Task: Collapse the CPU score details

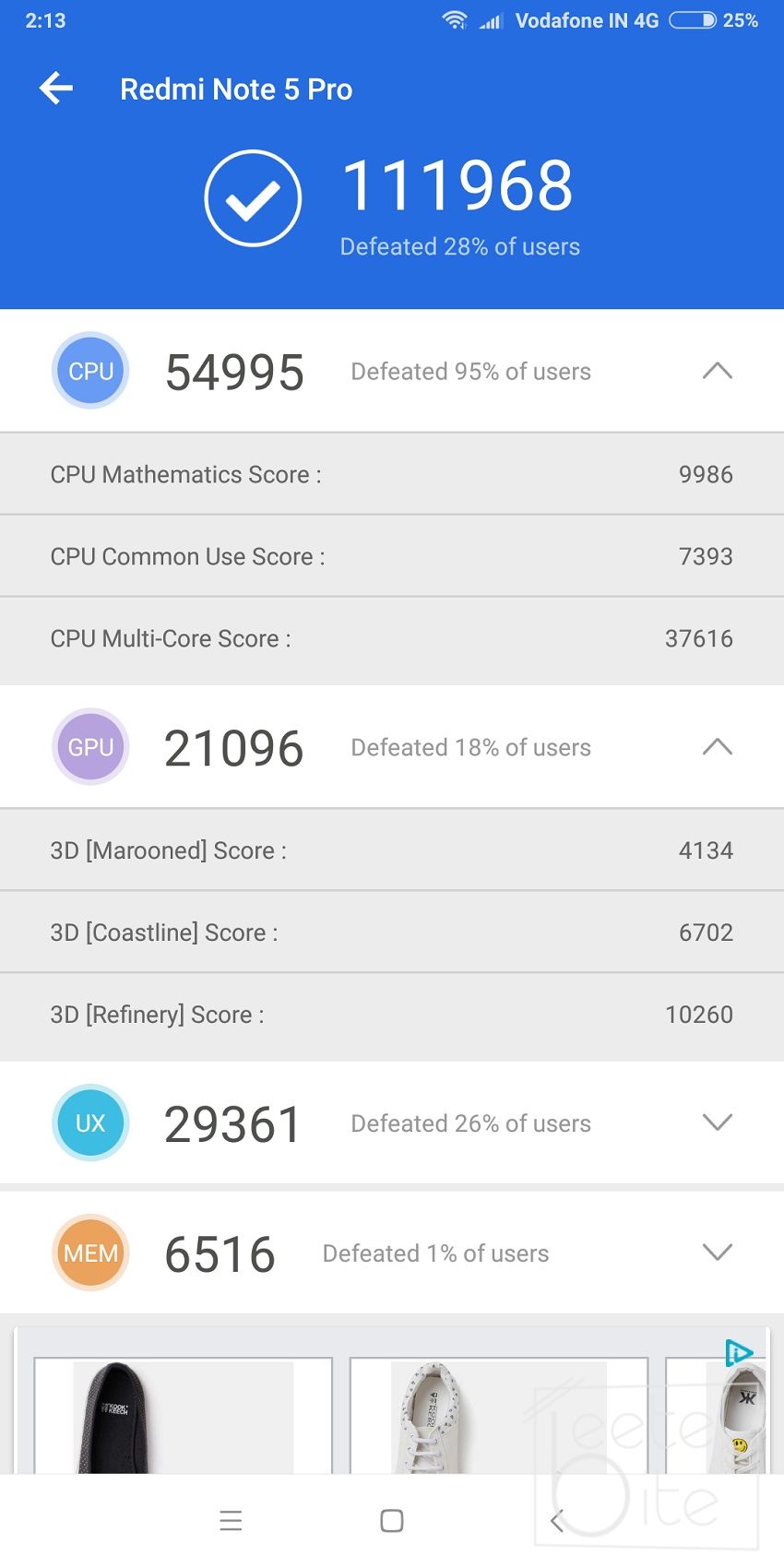Action: 717,371
